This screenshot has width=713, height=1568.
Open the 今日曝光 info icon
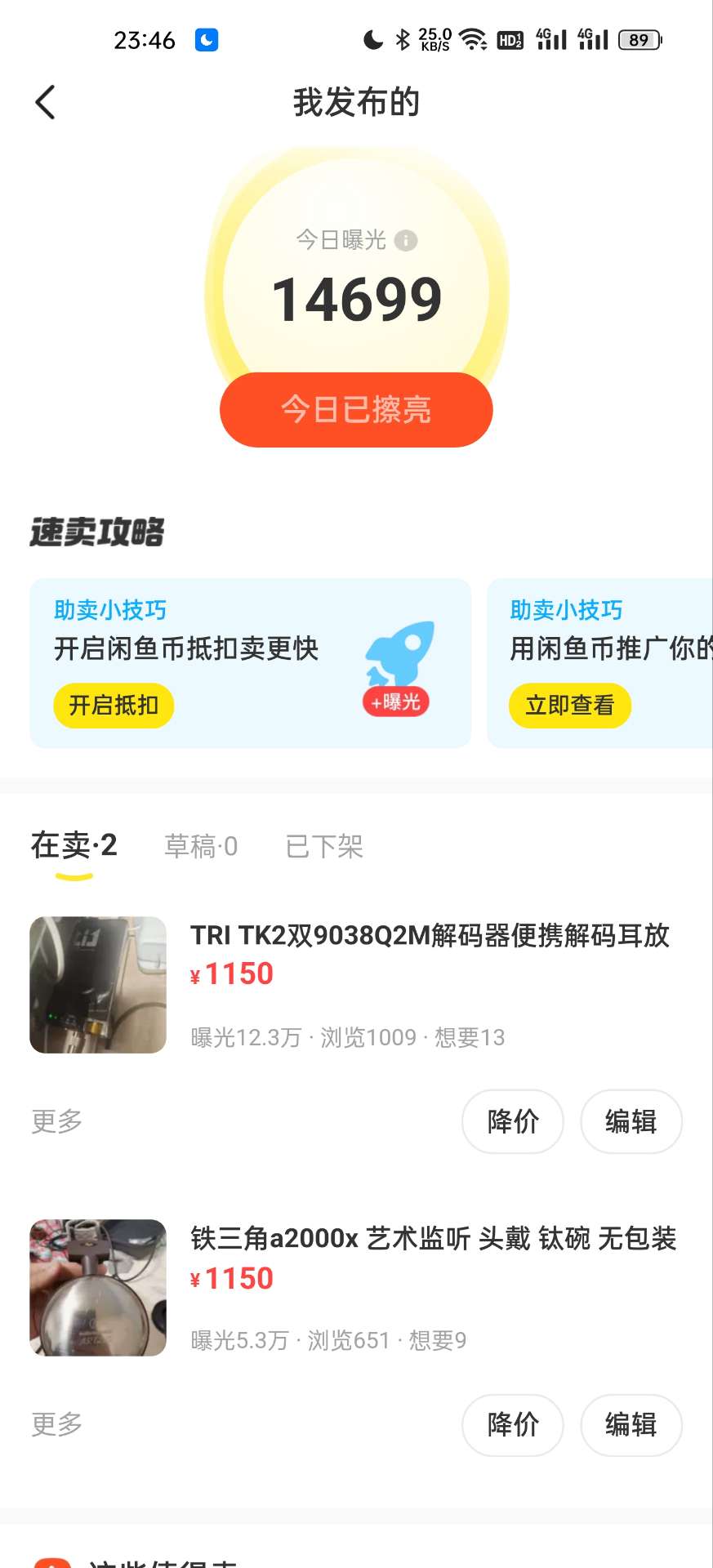coord(406,240)
